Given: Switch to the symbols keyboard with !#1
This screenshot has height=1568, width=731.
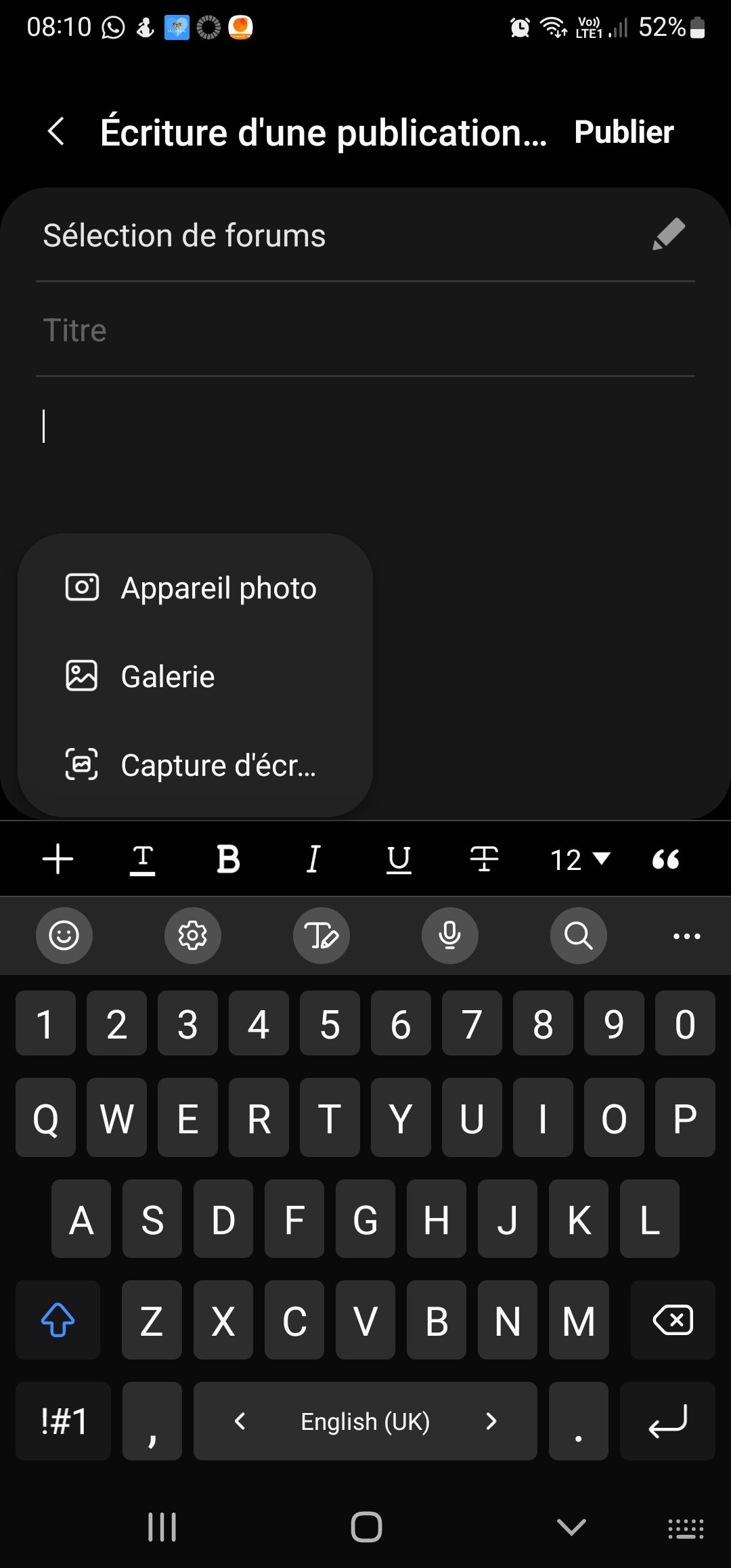Looking at the screenshot, I should (x=62, y=1420).
